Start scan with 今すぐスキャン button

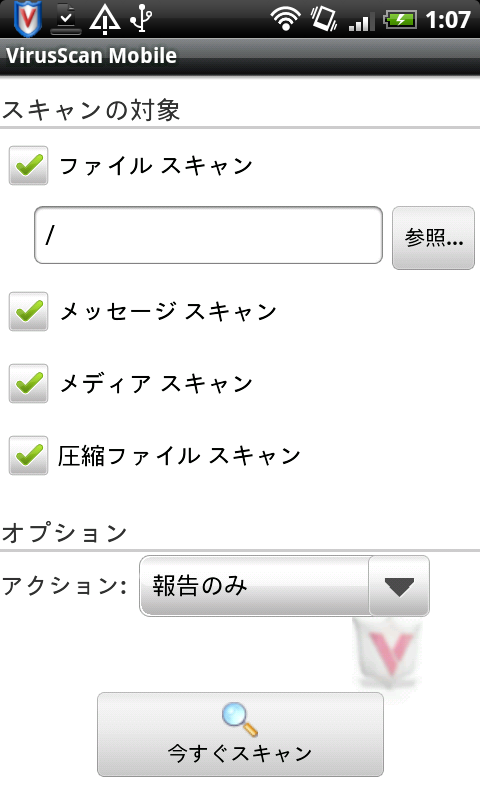[240, 734]
